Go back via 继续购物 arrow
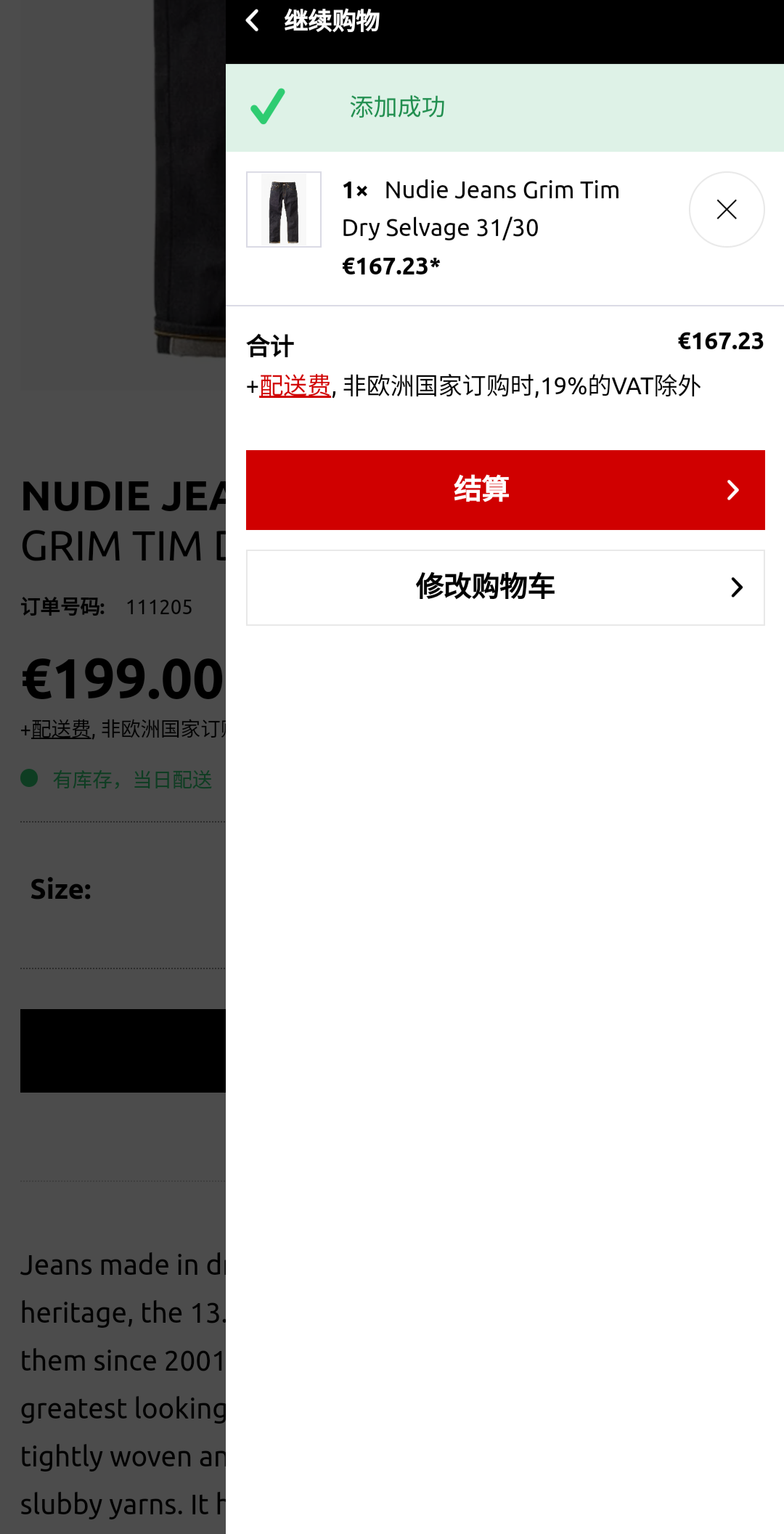Screen dimensions: 784x1534 click(x=253, y=21)
